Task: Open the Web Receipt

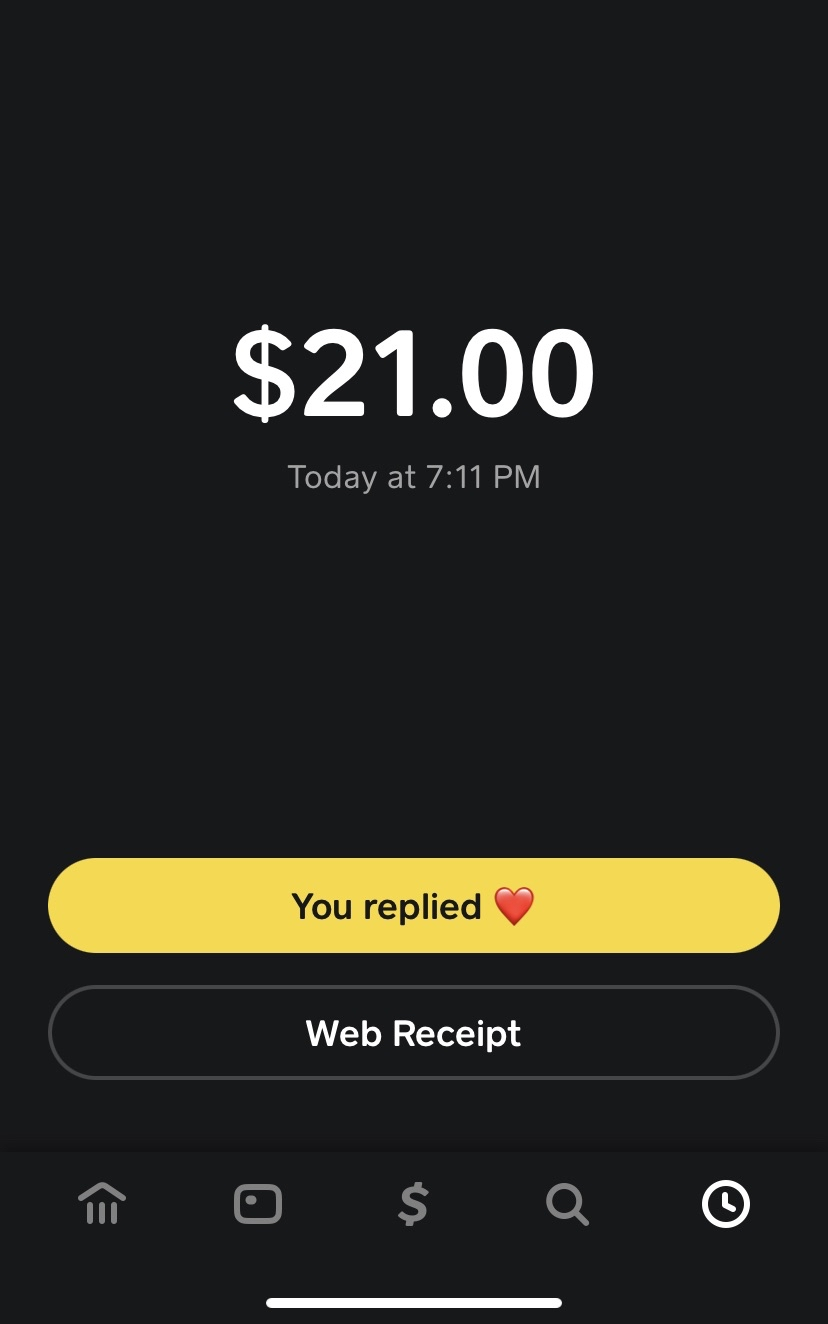Action: tap(413, 1033)
